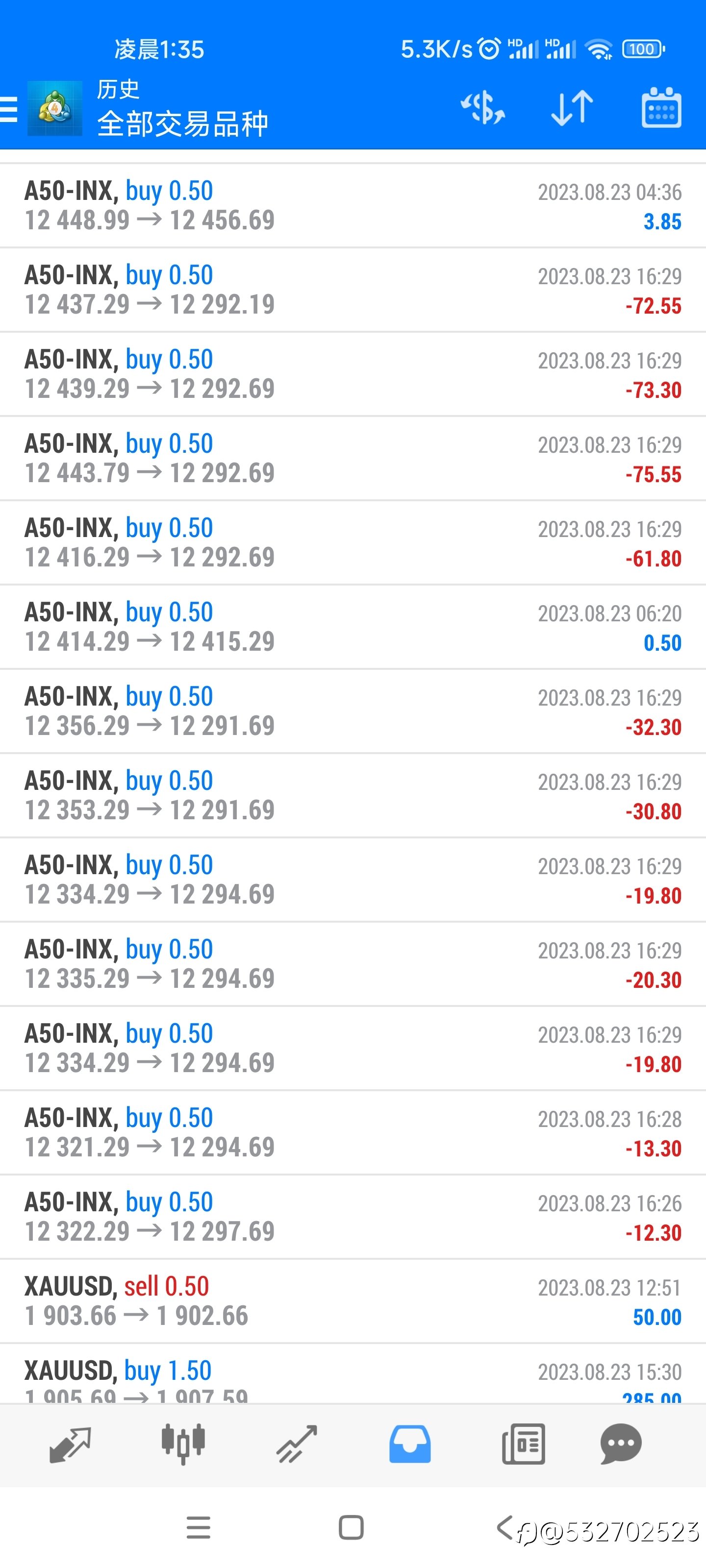Image resolution: width=706 pixels, height=1568 pixels.
Task: Switch to the Chart candlestick tab
Action: point(183,1444)
